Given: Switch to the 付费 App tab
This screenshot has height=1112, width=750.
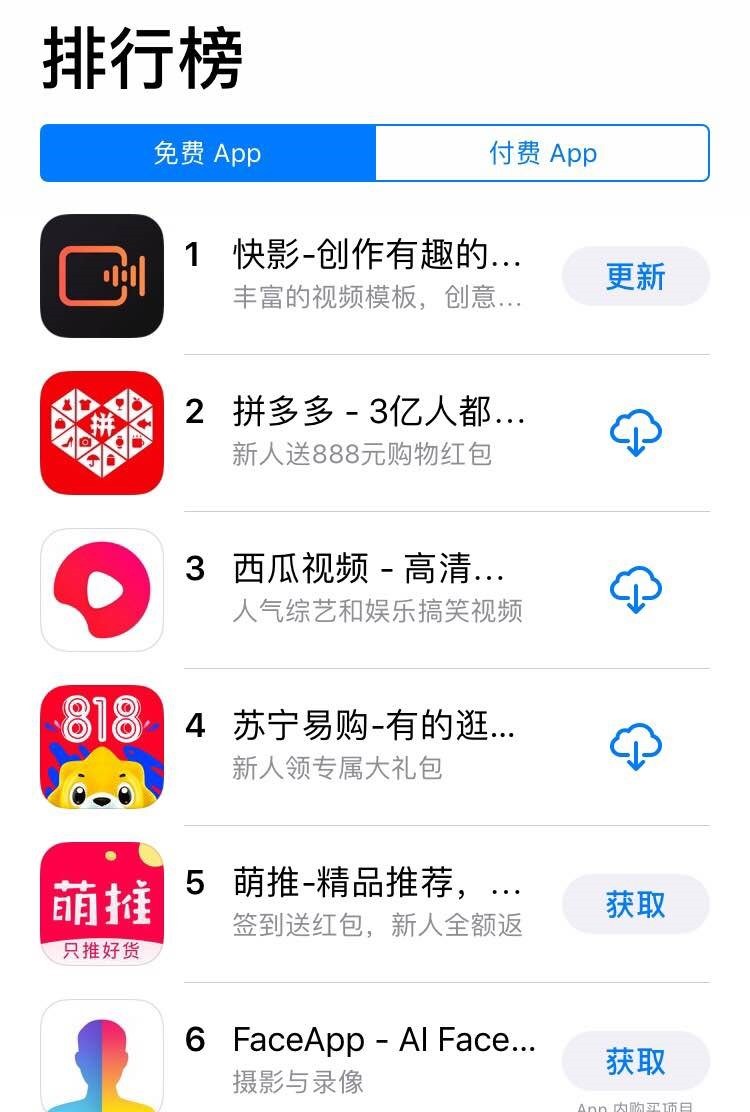Looking at the screenshot, I should tap(542, 153).
